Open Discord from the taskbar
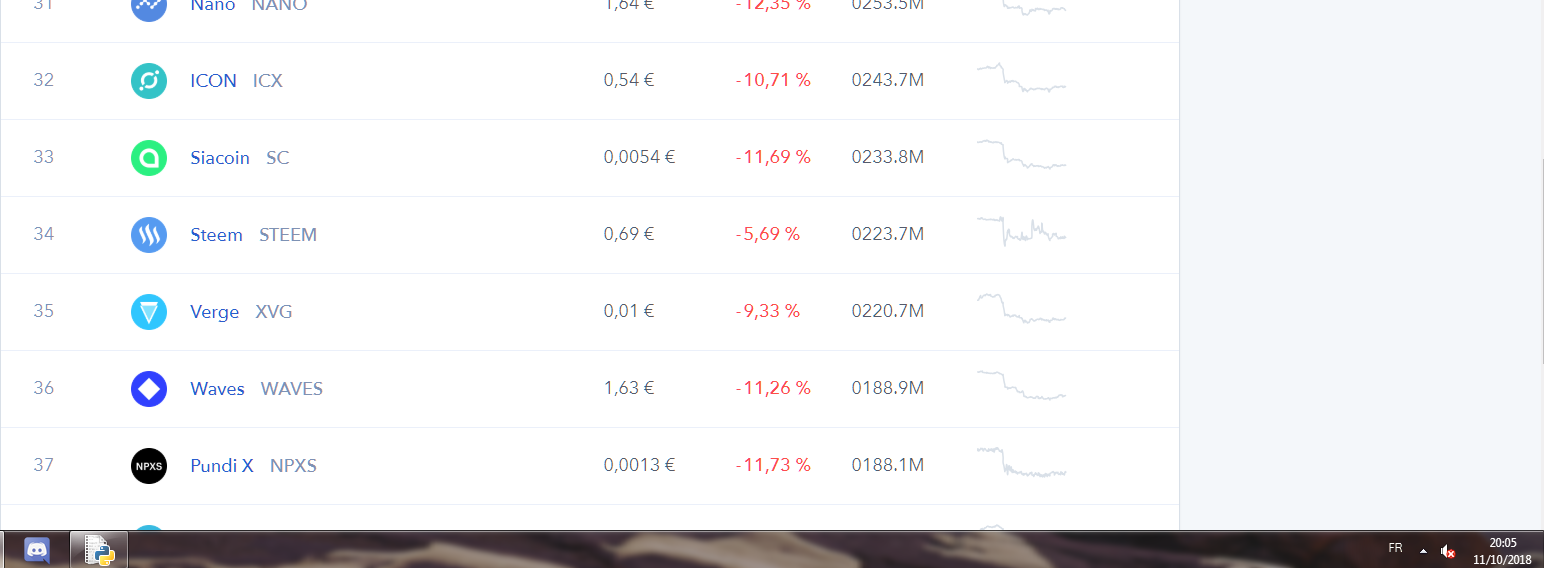 click(37, 549)
